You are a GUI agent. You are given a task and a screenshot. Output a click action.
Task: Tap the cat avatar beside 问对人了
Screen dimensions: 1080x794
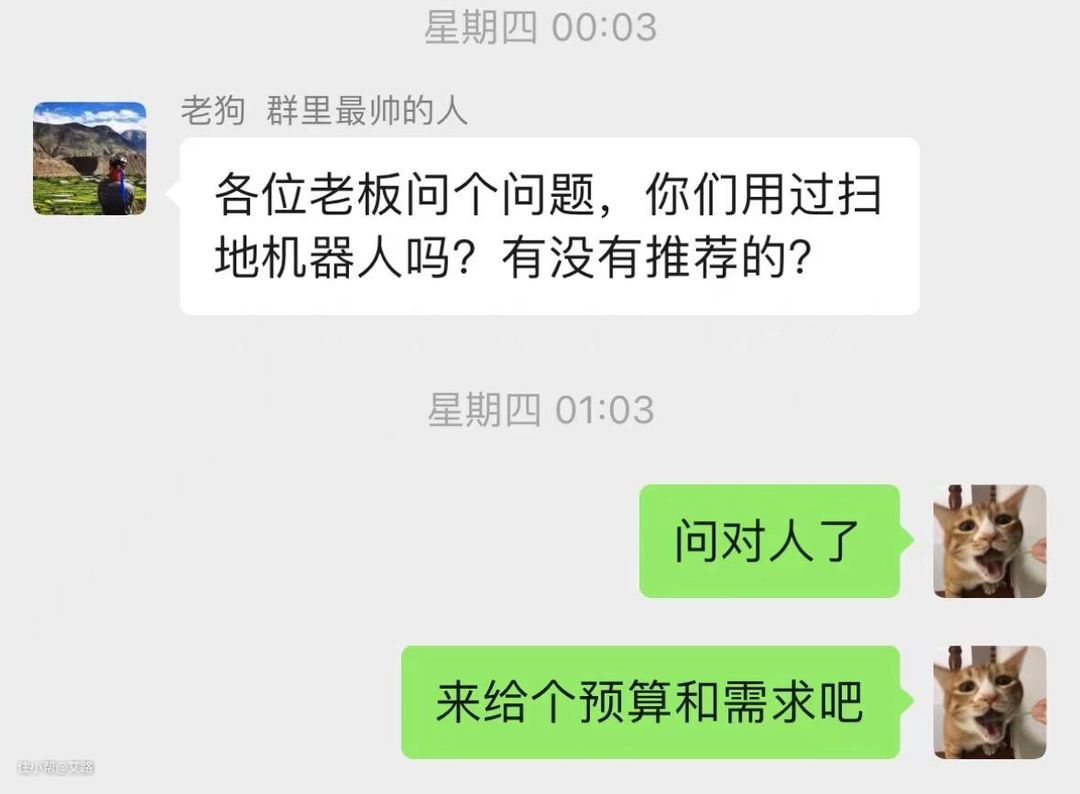click(x=989, y=541)
